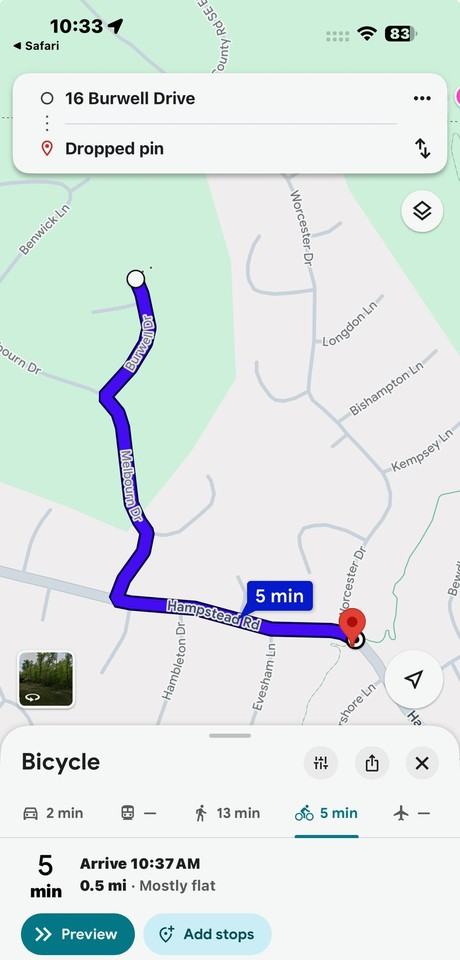Open the map layers button
The height and width of the screenshot is (960, 460).
coord(422,211)
